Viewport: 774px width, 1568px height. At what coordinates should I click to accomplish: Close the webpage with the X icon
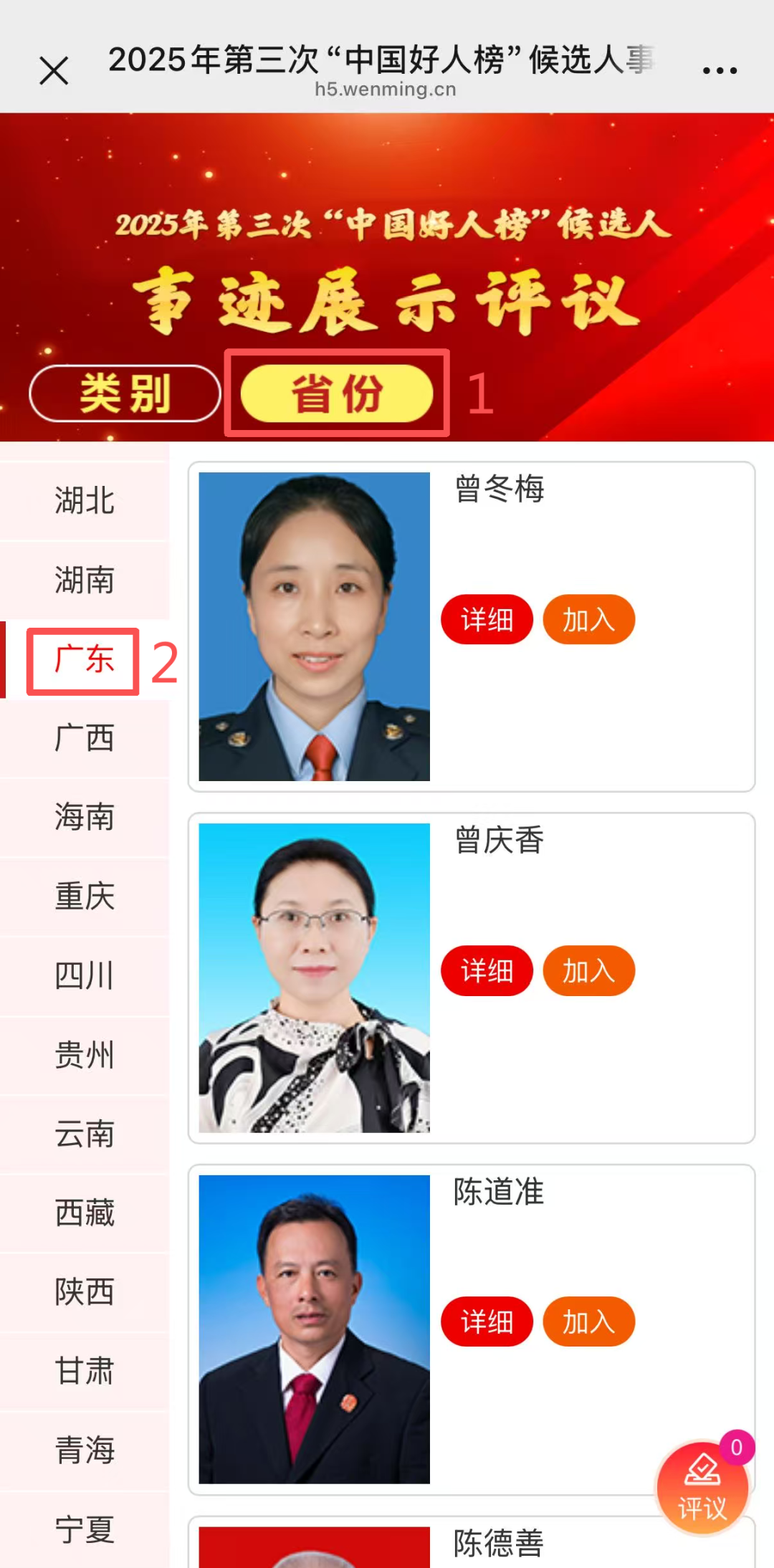pos(54,71)
